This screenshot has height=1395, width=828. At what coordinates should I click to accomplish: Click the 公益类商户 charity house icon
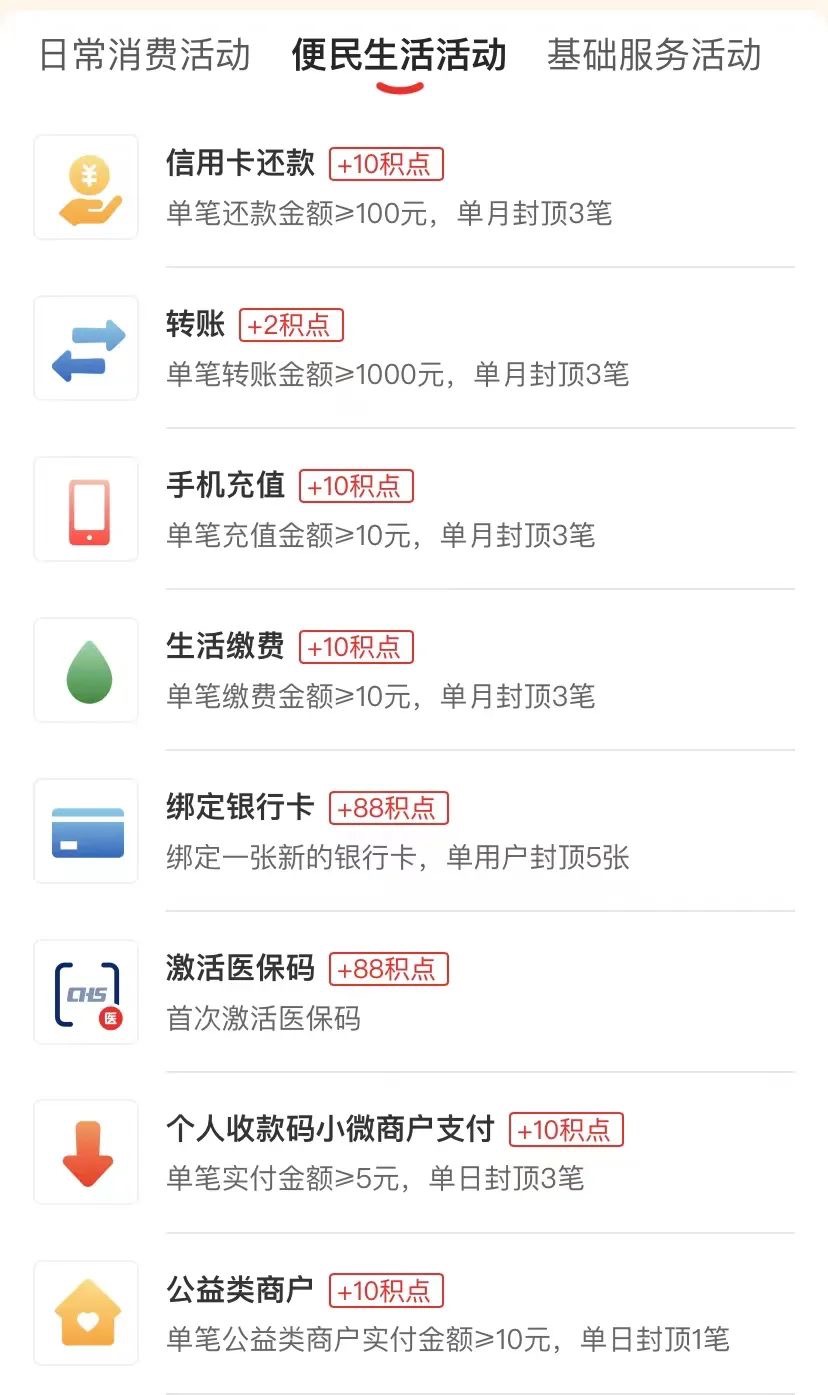pyautogui.click(x=85, y=1313)
